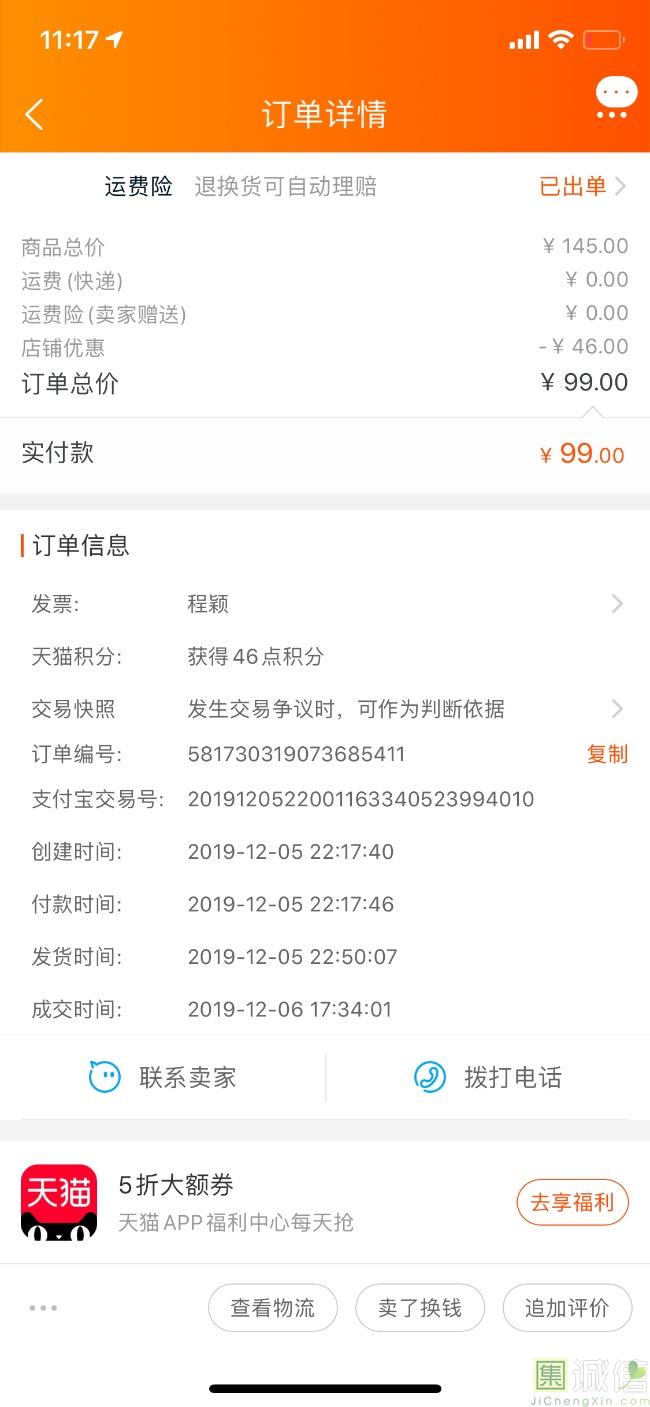The image size is (650, 1407).
Task: Open the 交易快照 transaction snapshot
Action: pyautogui.click(x=325, y=709)
